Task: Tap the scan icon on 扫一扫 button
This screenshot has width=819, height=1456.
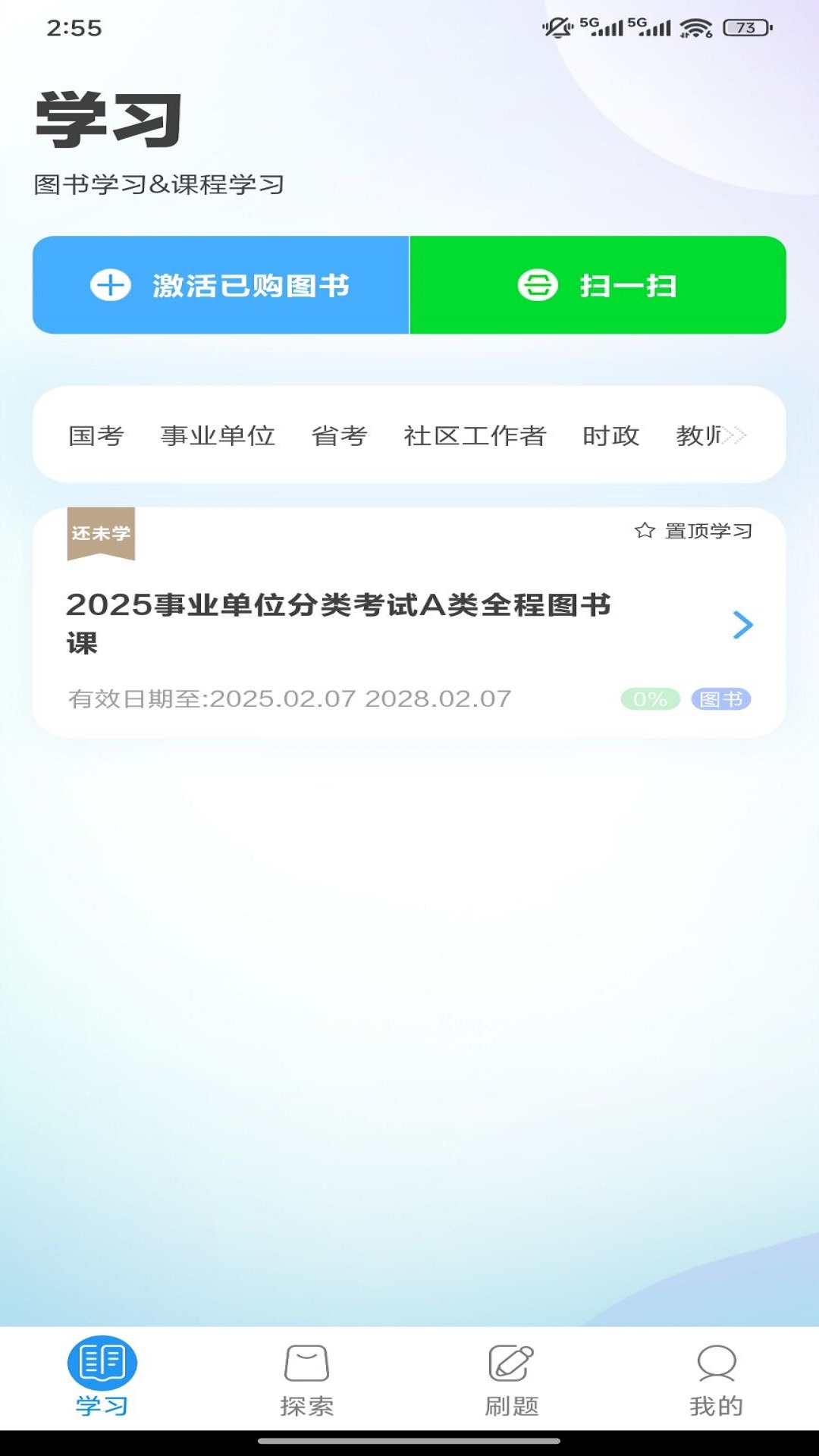Action: [540, 284]
